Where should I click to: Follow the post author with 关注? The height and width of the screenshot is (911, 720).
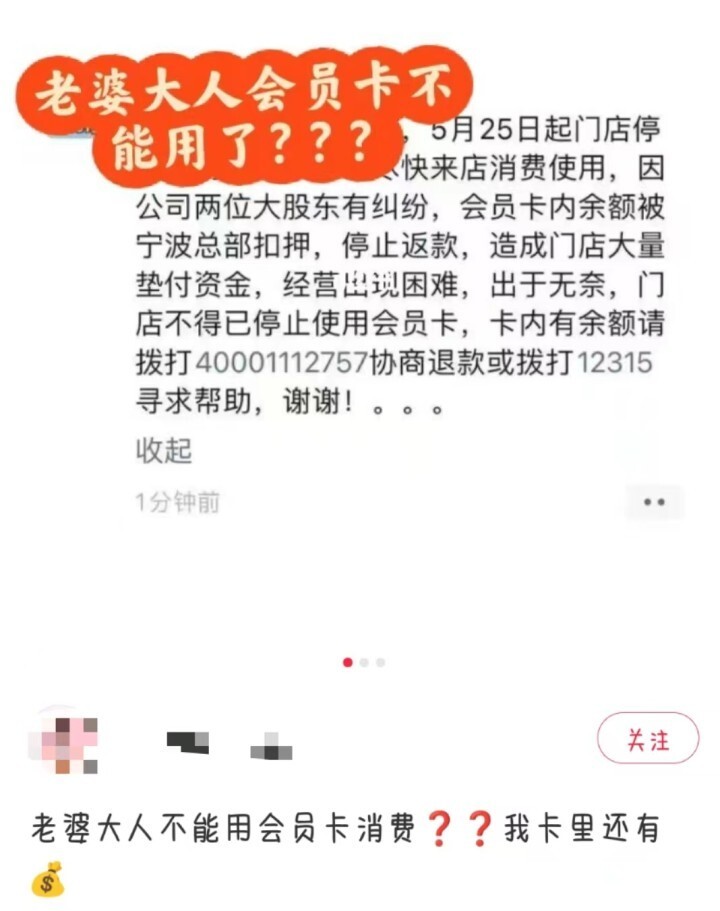click(647, 740)
